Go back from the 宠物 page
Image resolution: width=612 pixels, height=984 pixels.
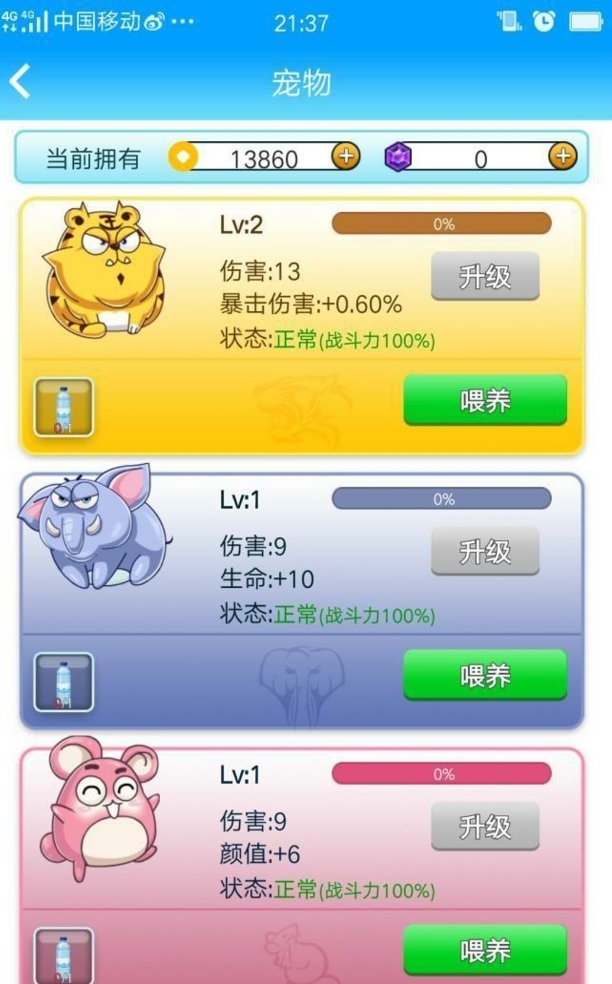20,82
